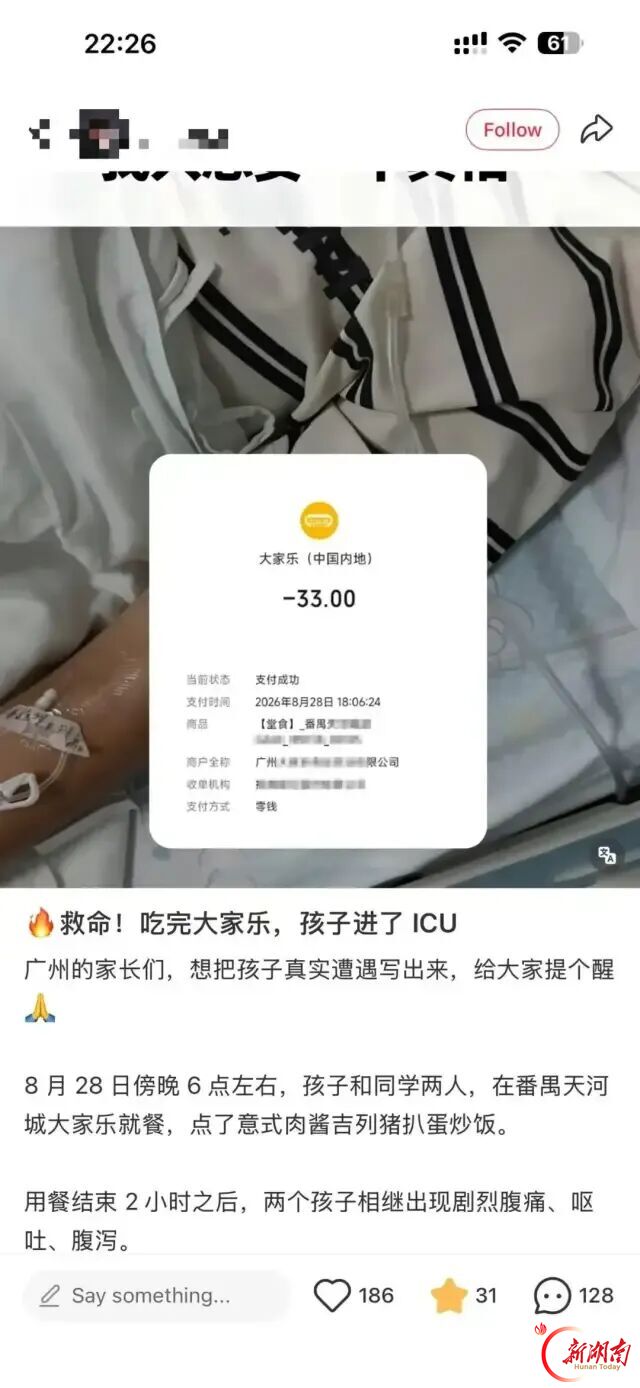The image size is (640, 1388).
Task: Follow the post author
Action: click(512, 130)
